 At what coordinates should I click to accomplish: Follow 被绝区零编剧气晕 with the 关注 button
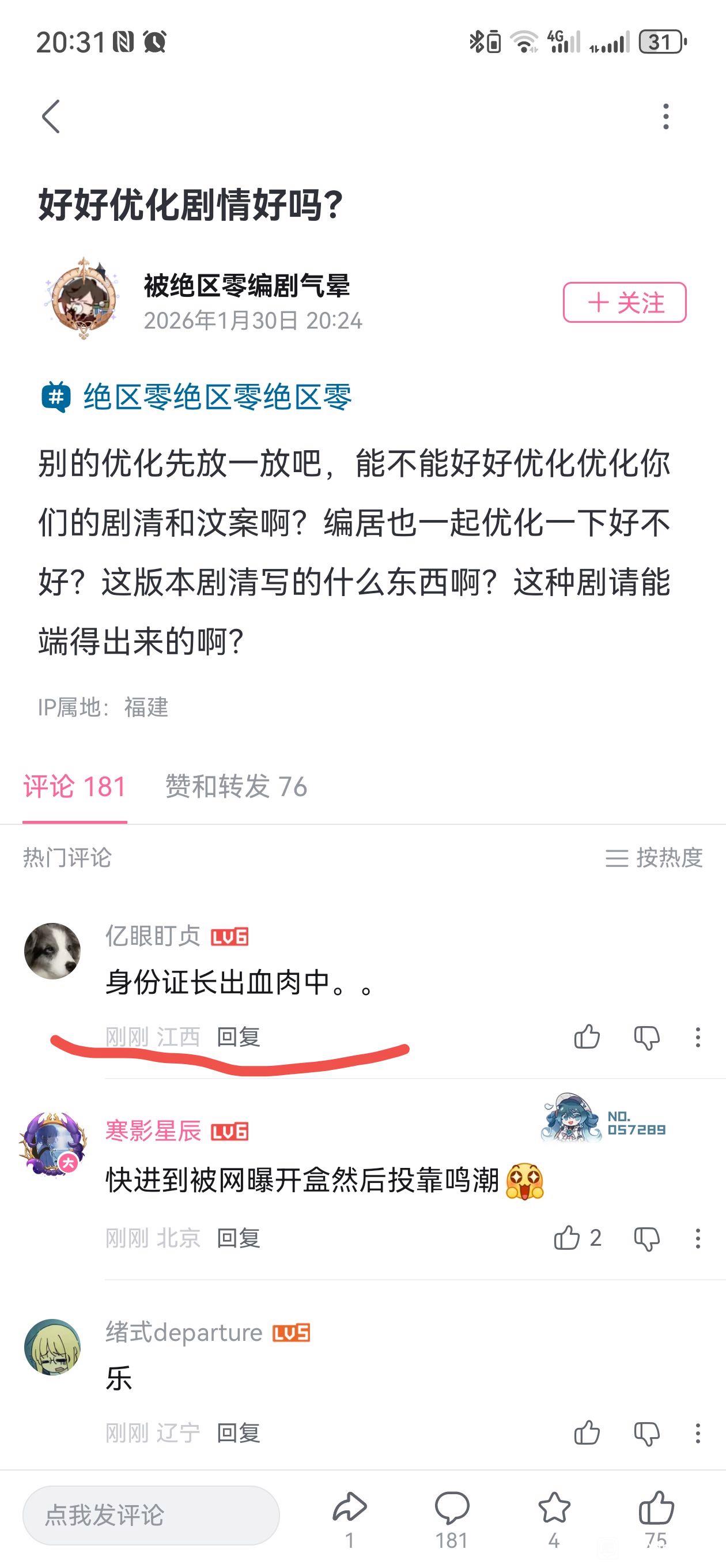click(625, 303)
